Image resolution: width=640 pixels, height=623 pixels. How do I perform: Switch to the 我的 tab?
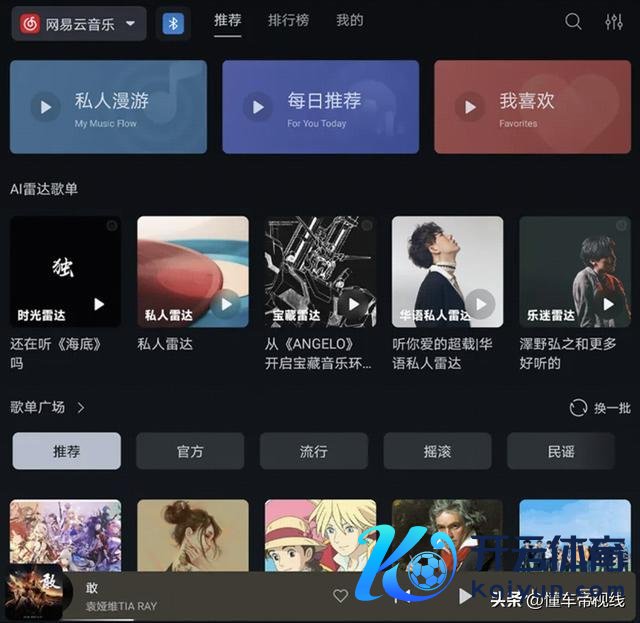pos(349,20)
